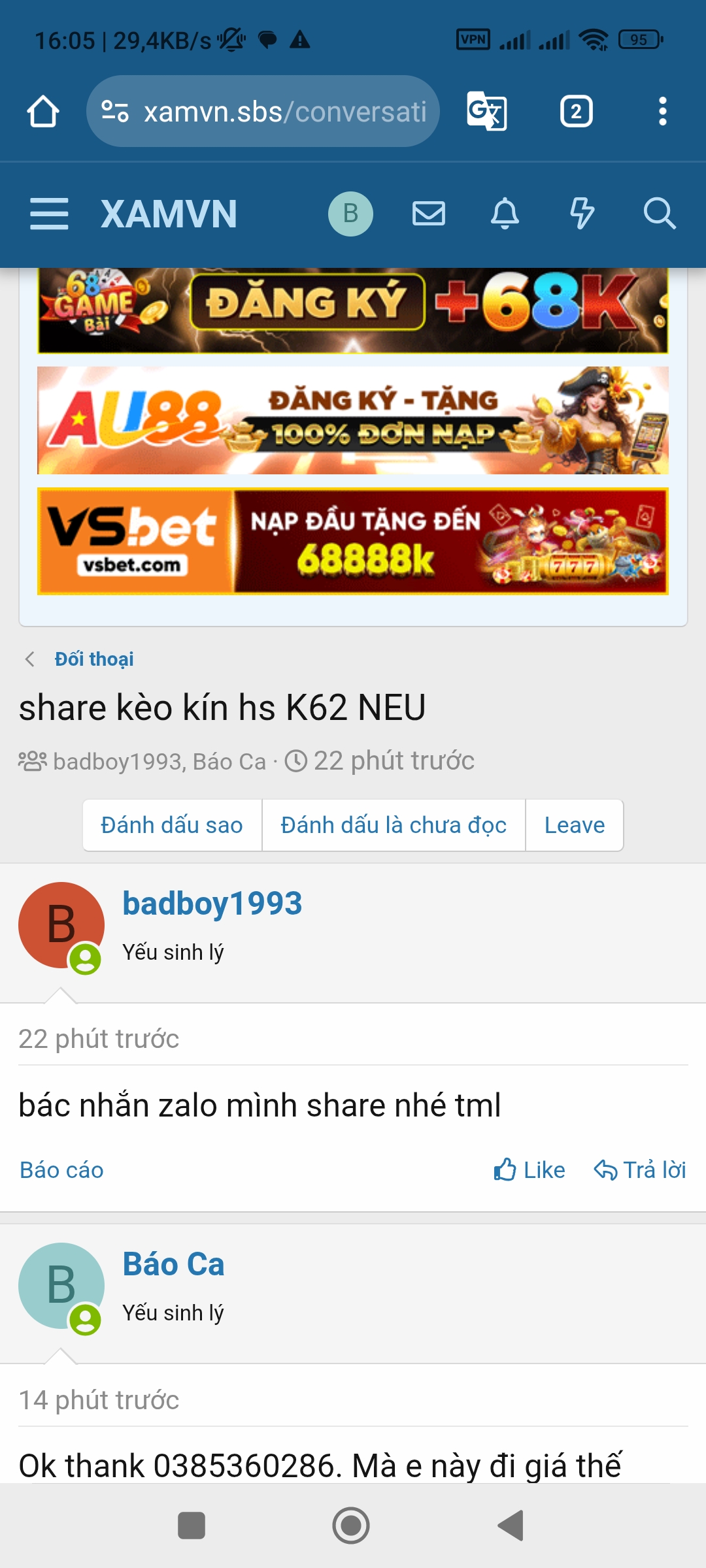Go to the XAMVN forum homepage logo

coord(169,214)
